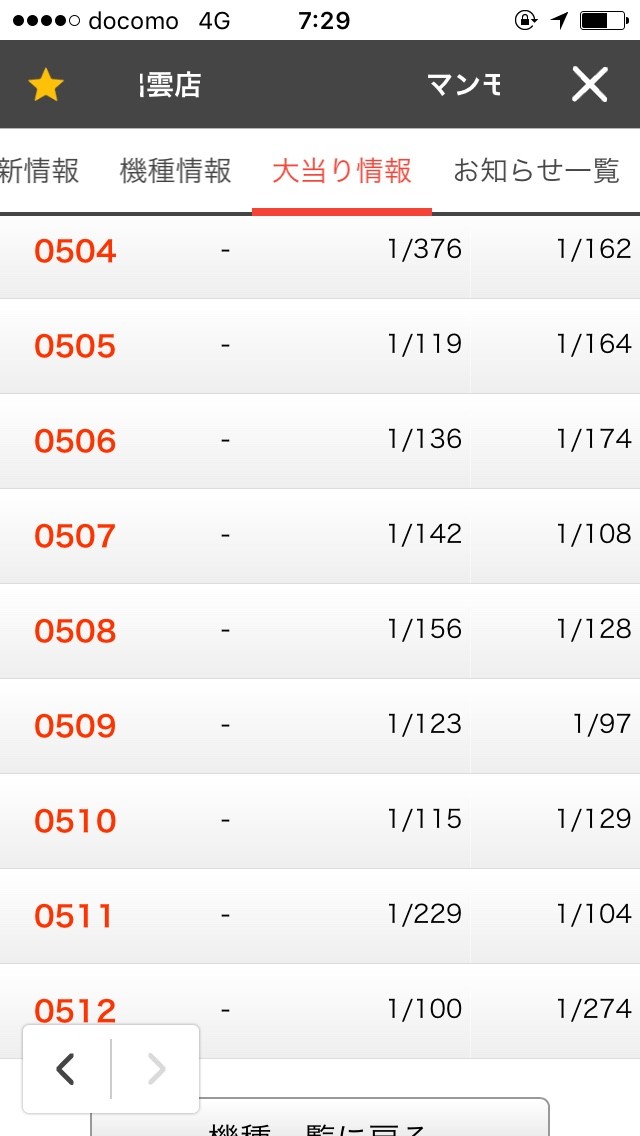The image size is (640, 1136).
Task: Open machine number 0504
Action: coord(75,251)
